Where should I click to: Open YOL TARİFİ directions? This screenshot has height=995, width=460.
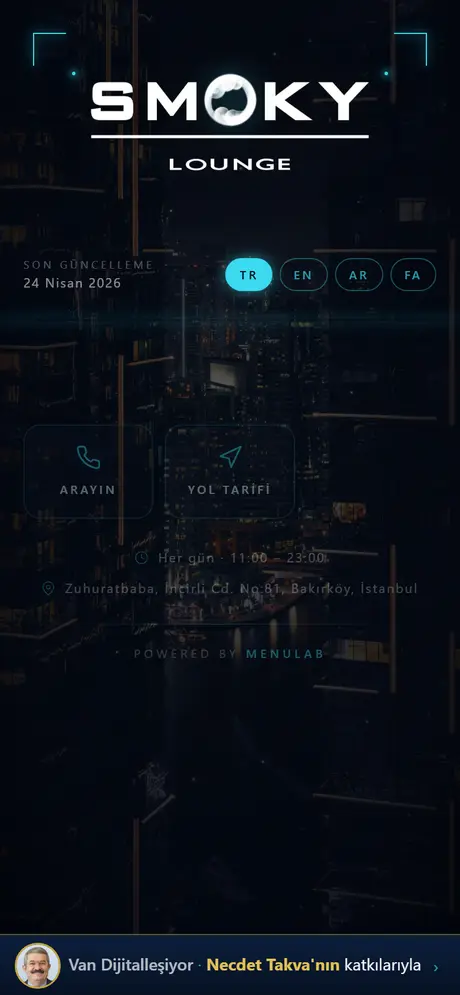230,471
